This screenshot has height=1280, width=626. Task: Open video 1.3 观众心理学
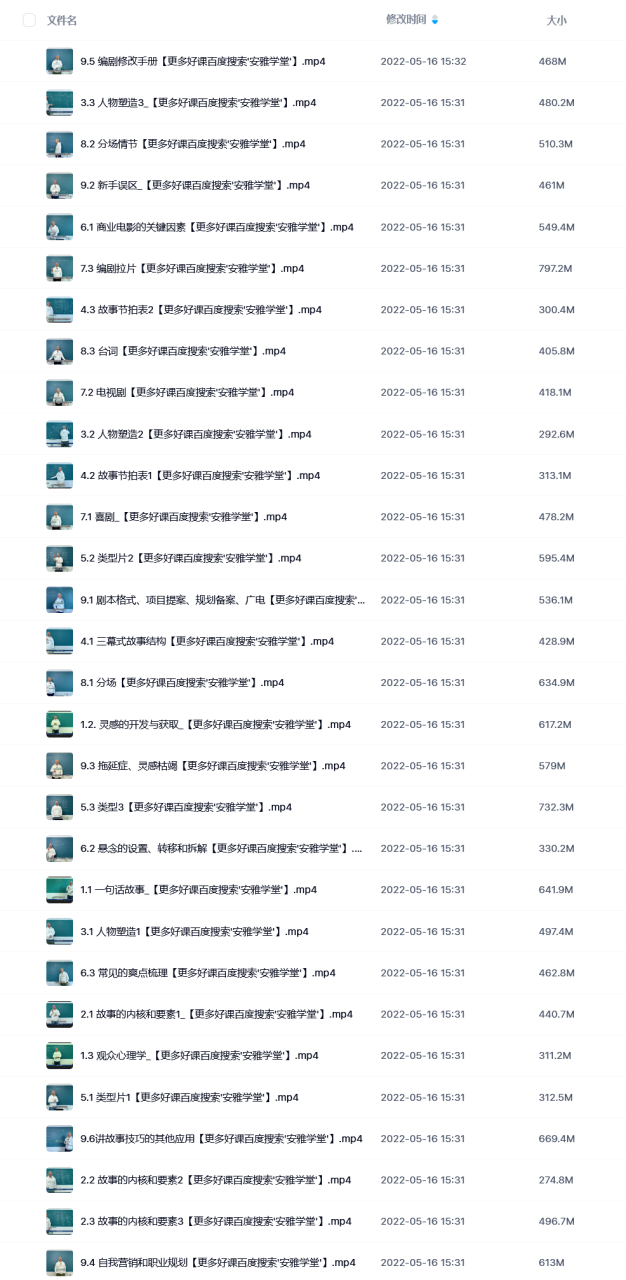pyautogui.click(x=199, y=1056)
